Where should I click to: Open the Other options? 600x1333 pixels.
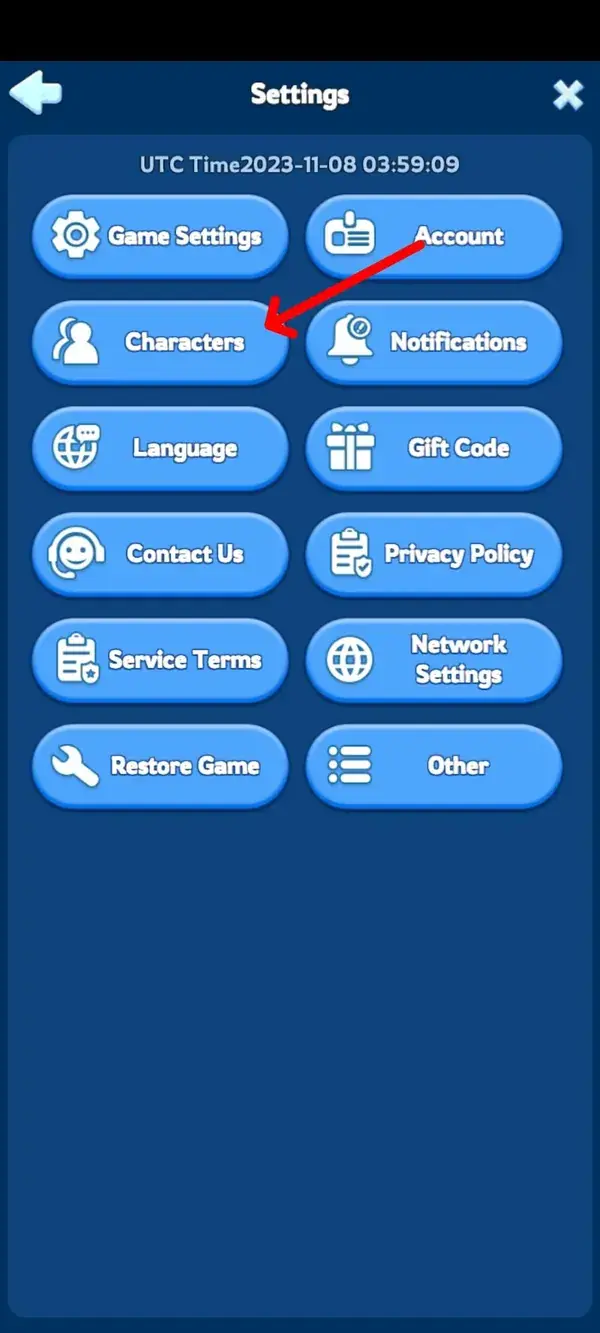click(x=433, y=766)
